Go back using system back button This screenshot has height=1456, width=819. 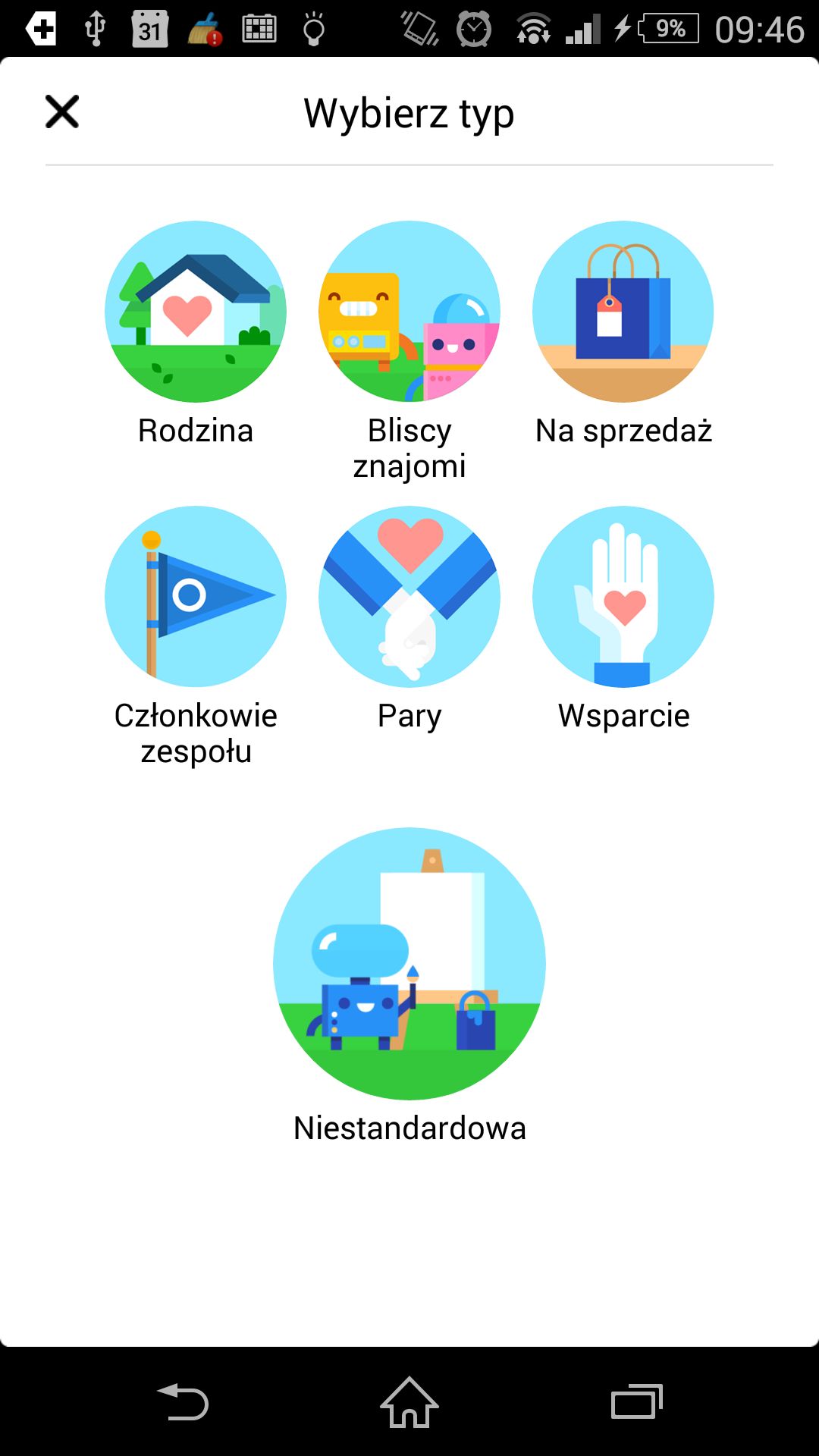tap(183, 1402)
